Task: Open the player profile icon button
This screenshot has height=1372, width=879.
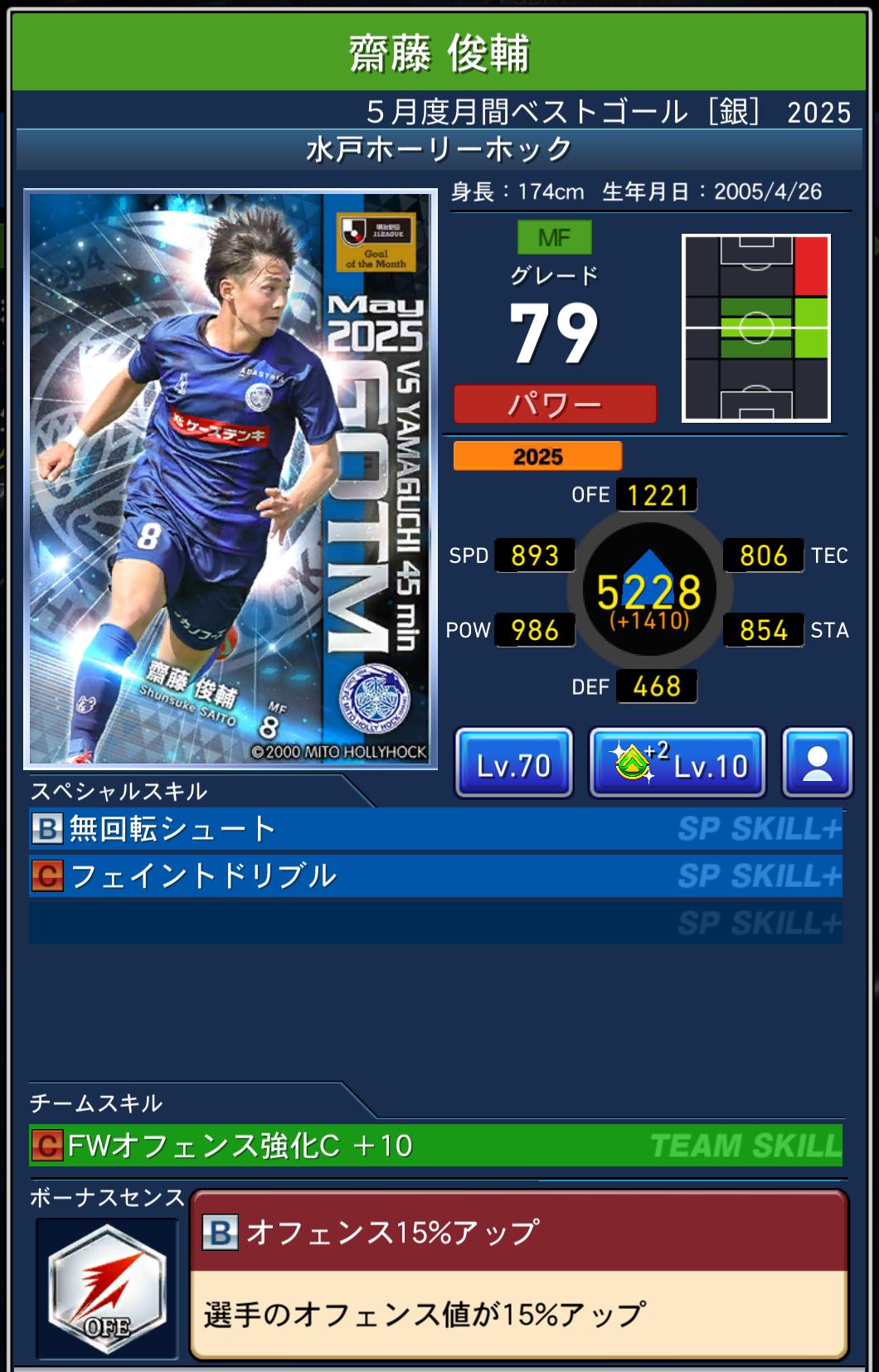Action: point(817,764)
